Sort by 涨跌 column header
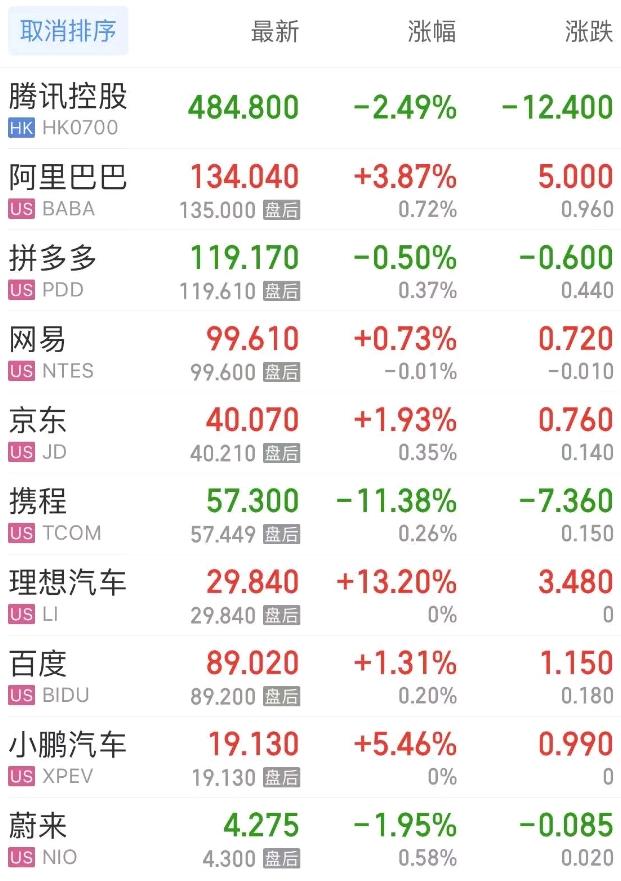 coord(588,32)
